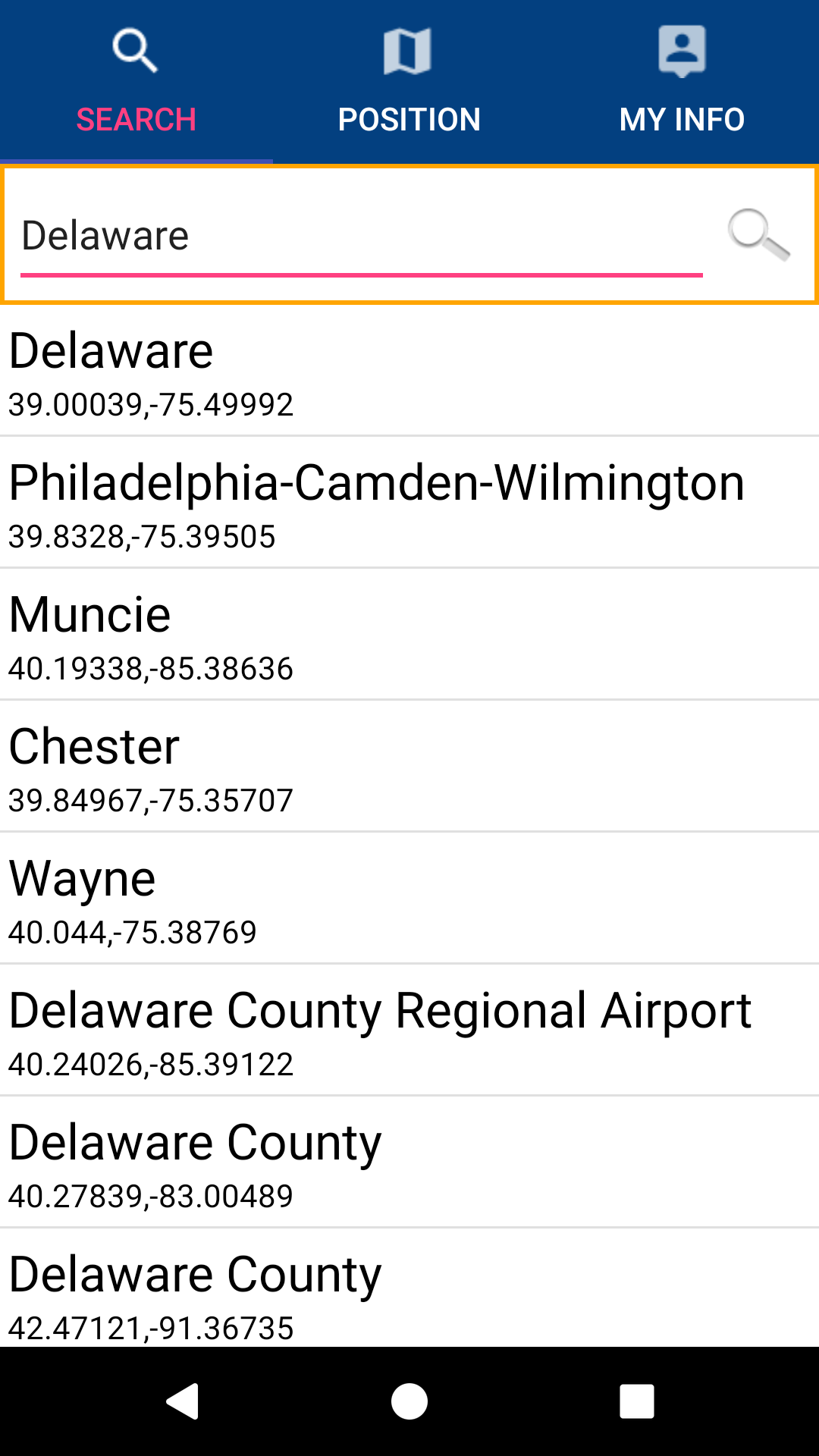Select Delaware County Regional Airport

point(409,1031)
